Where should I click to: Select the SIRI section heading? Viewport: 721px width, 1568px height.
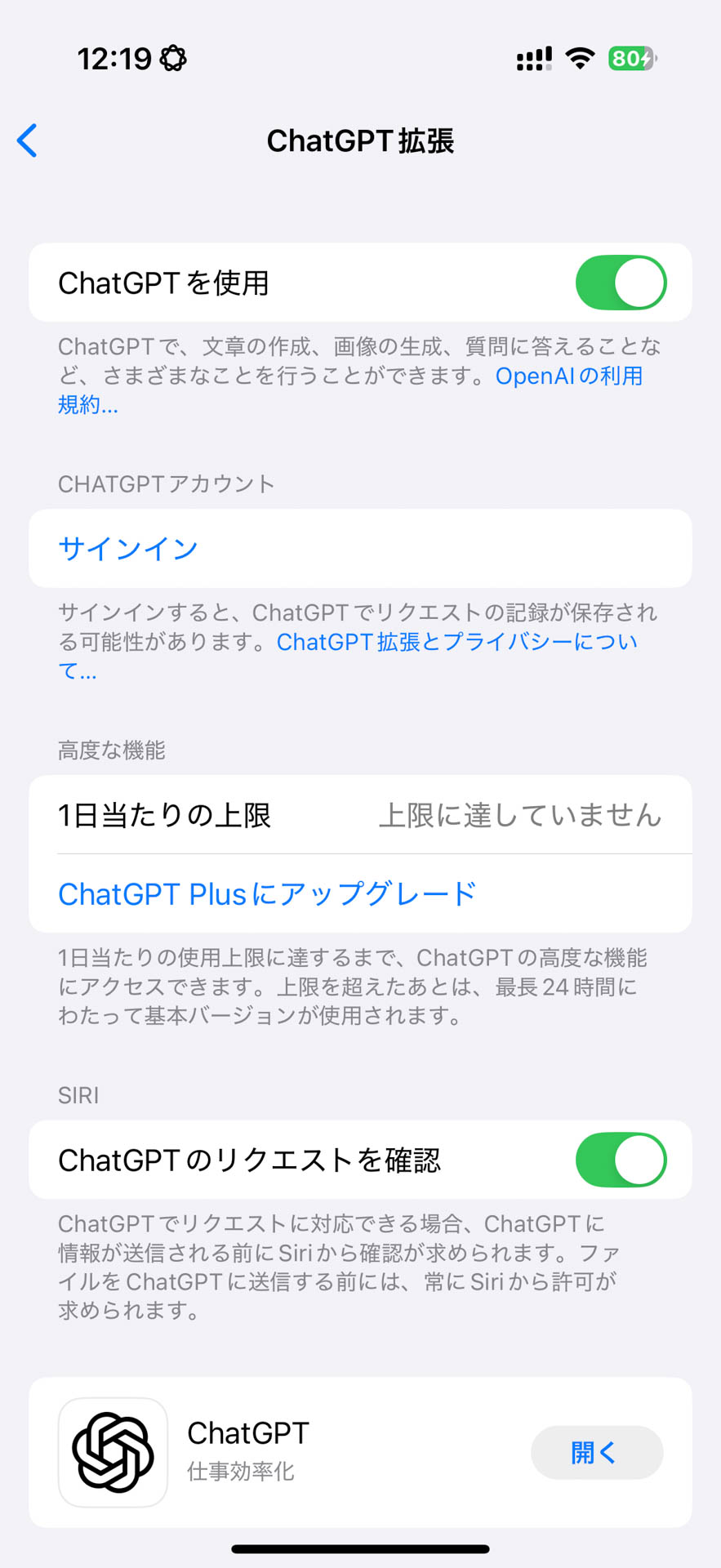[x=78, y=1095]
